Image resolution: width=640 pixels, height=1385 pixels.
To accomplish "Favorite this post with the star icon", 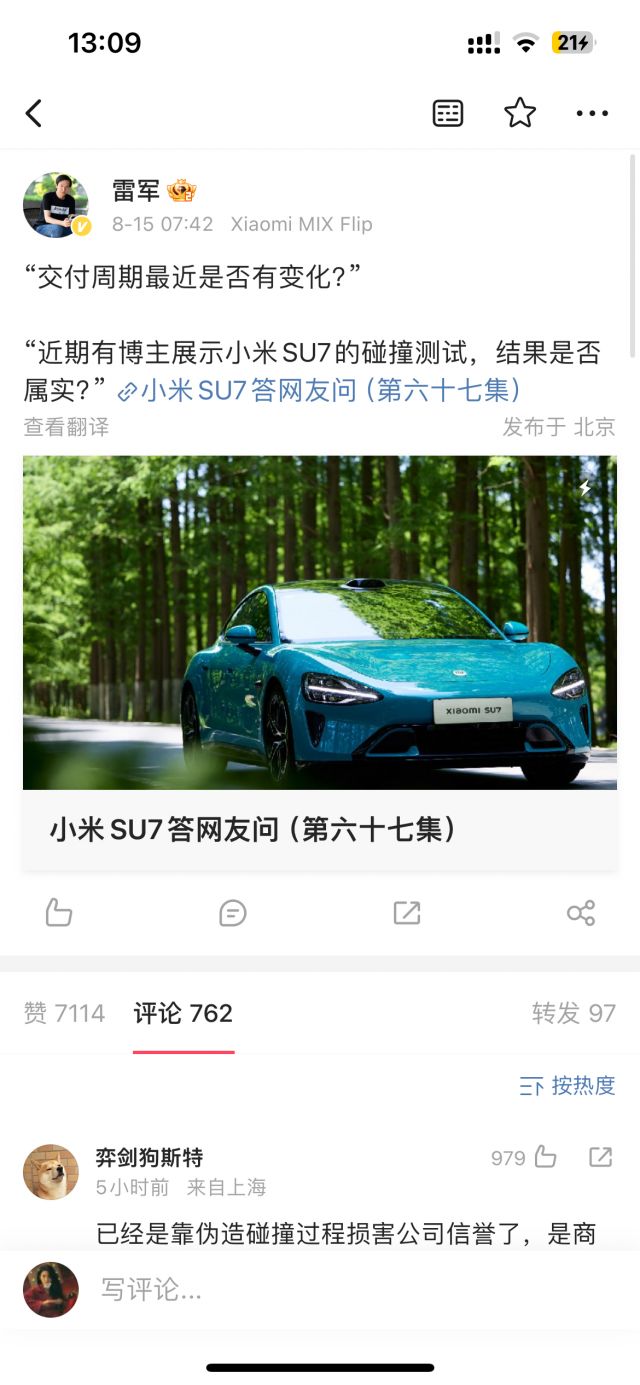I will [x=520, y=113].
